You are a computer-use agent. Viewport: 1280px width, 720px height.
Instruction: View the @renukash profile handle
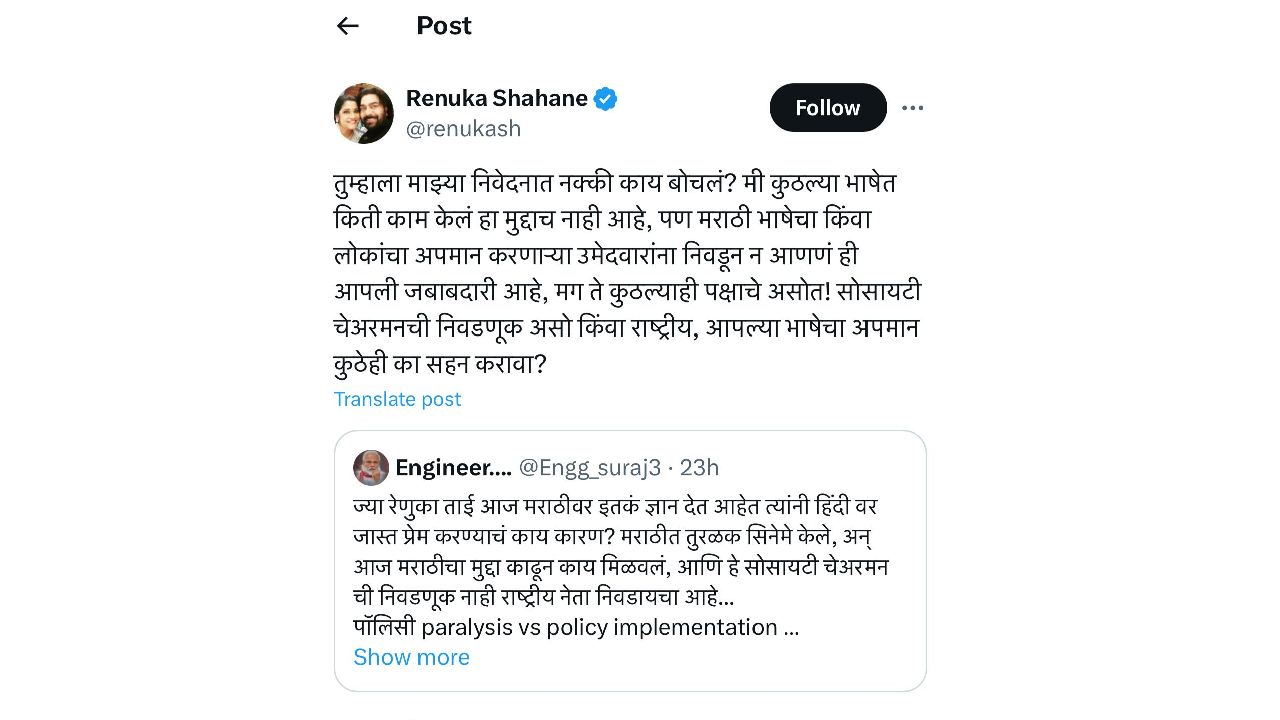tap(463, 129)
